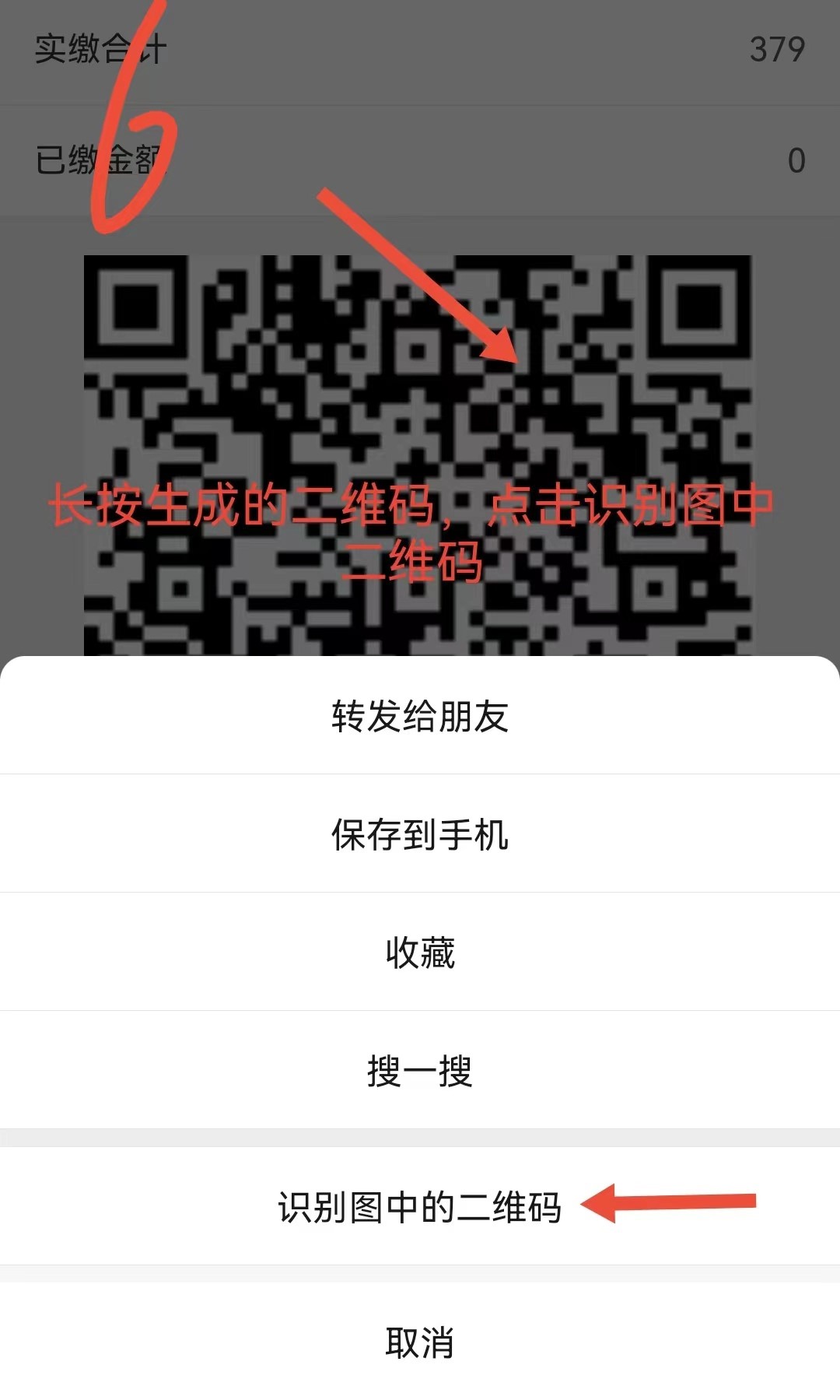Choose 保存到手机 to save the image

(x=420, y=834)
